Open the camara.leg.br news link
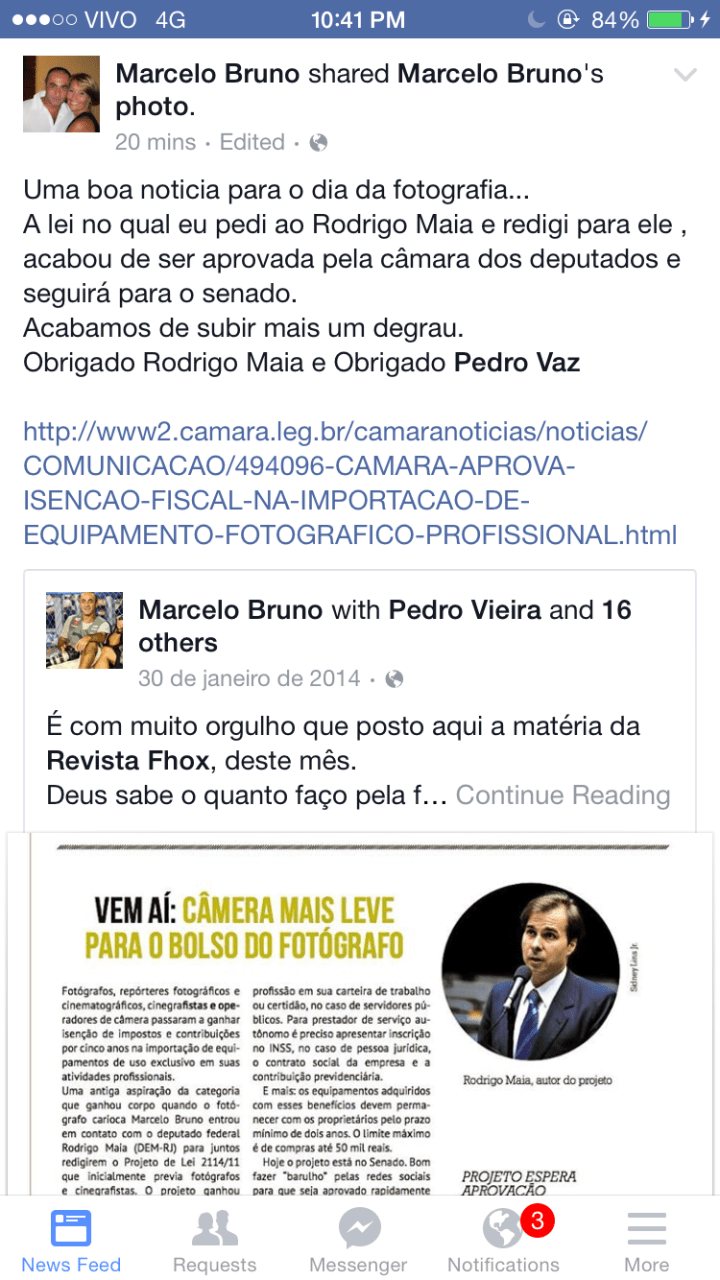 349,484
